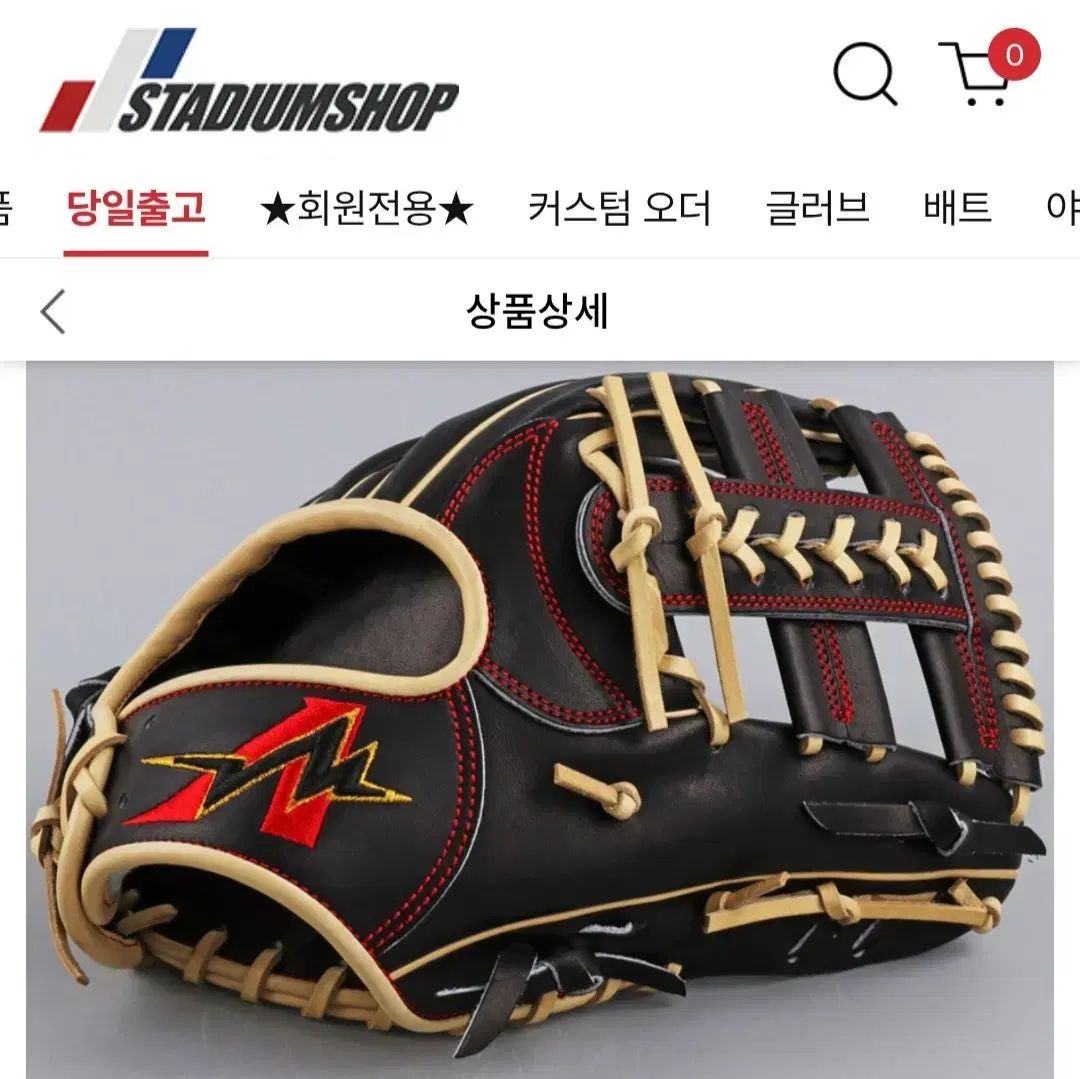The height and width of the screenshot is (1079, 1080).
Task: Go back from 상품상세 page
Action: [x=54, y=312]
